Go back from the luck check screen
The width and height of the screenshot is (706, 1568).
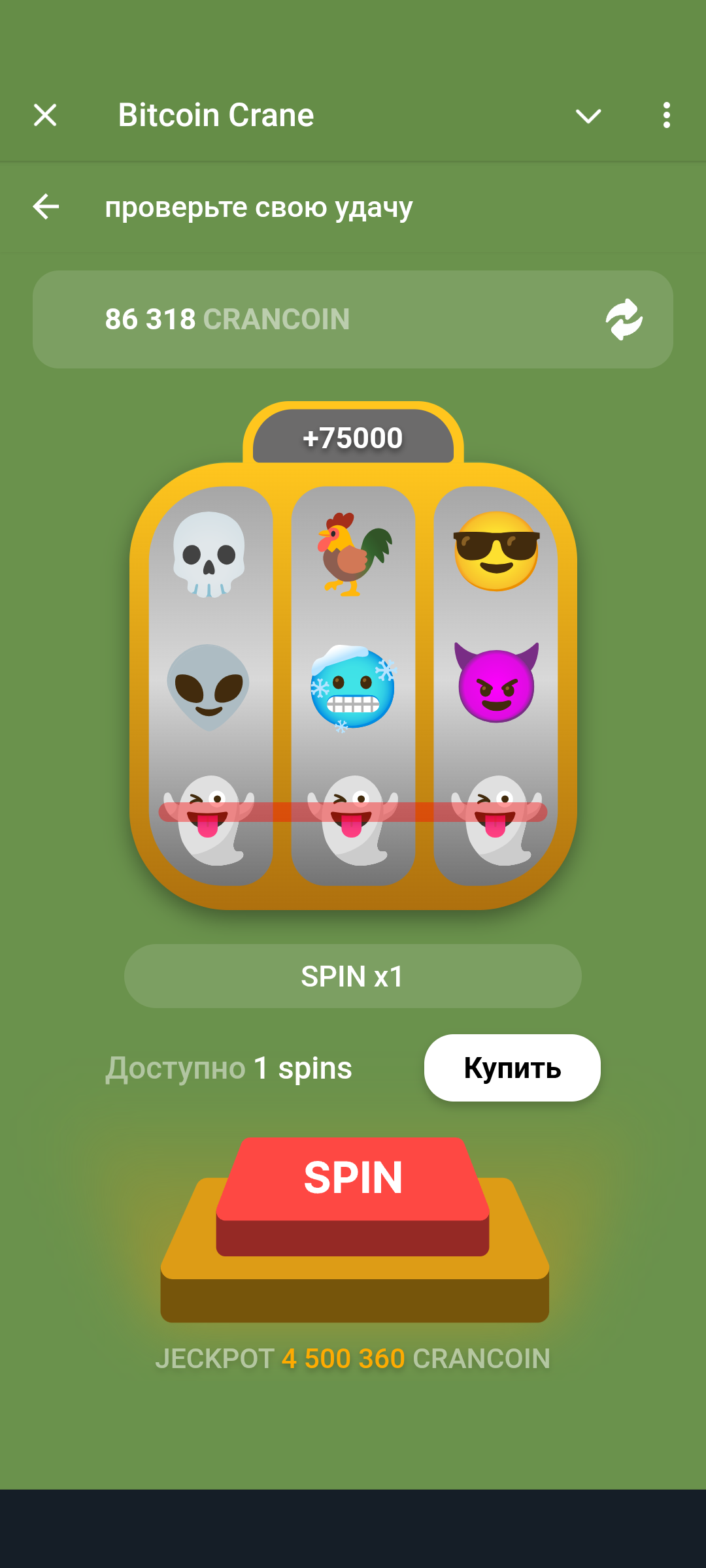coord(46,207)
